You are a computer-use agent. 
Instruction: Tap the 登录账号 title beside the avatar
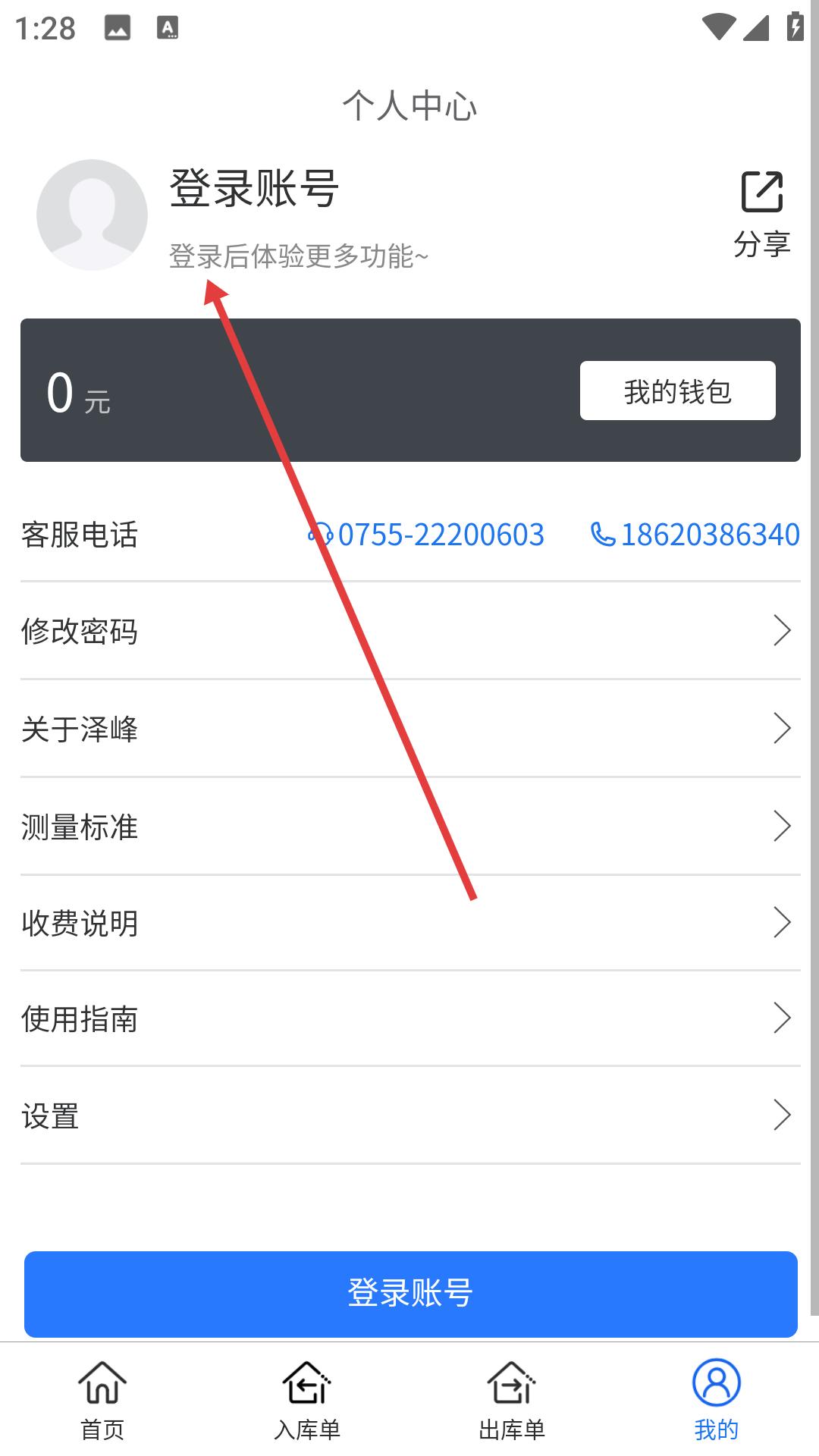click(254, 189)
